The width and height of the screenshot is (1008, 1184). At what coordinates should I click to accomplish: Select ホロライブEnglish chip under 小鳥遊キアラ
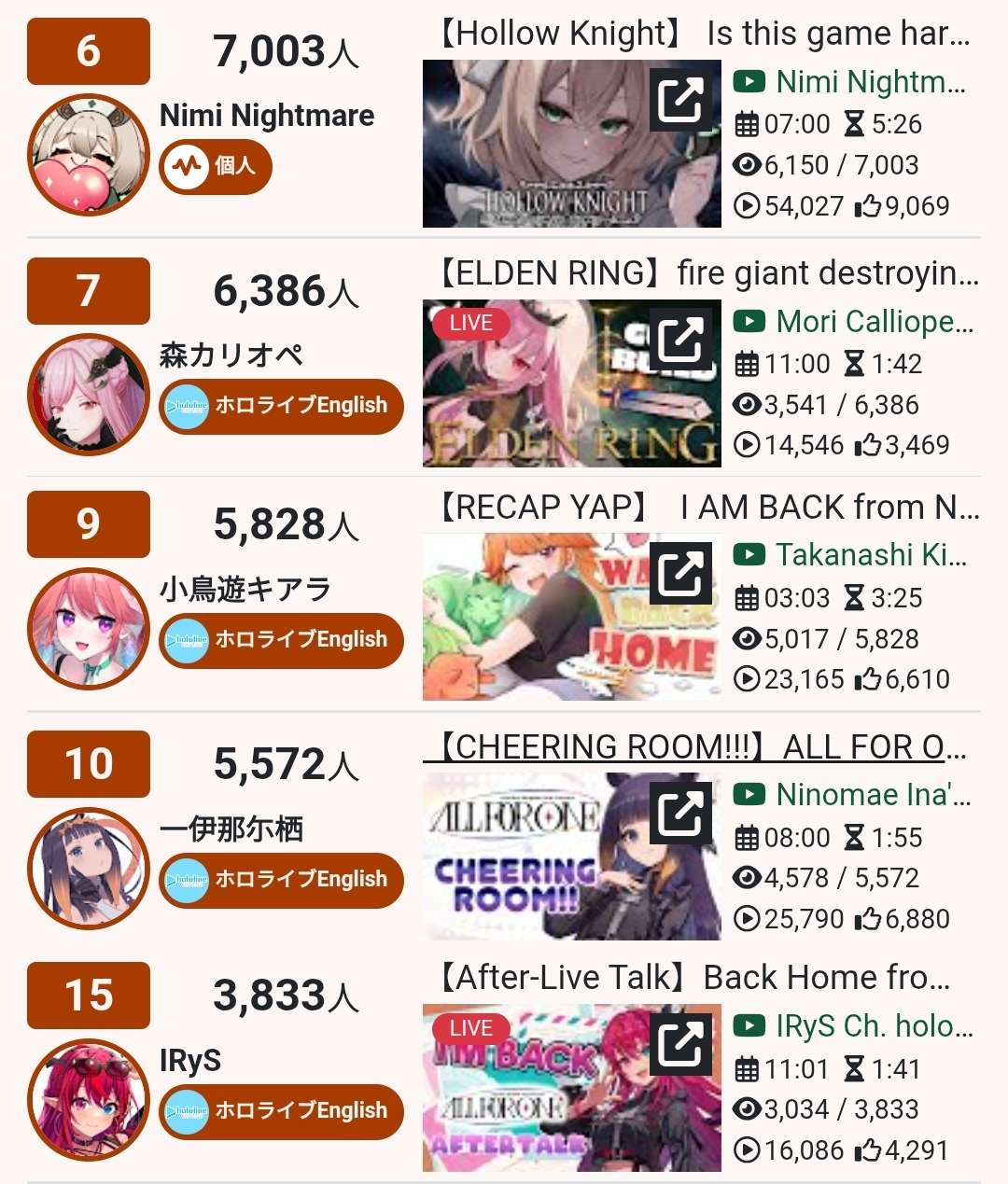point(281,640)
